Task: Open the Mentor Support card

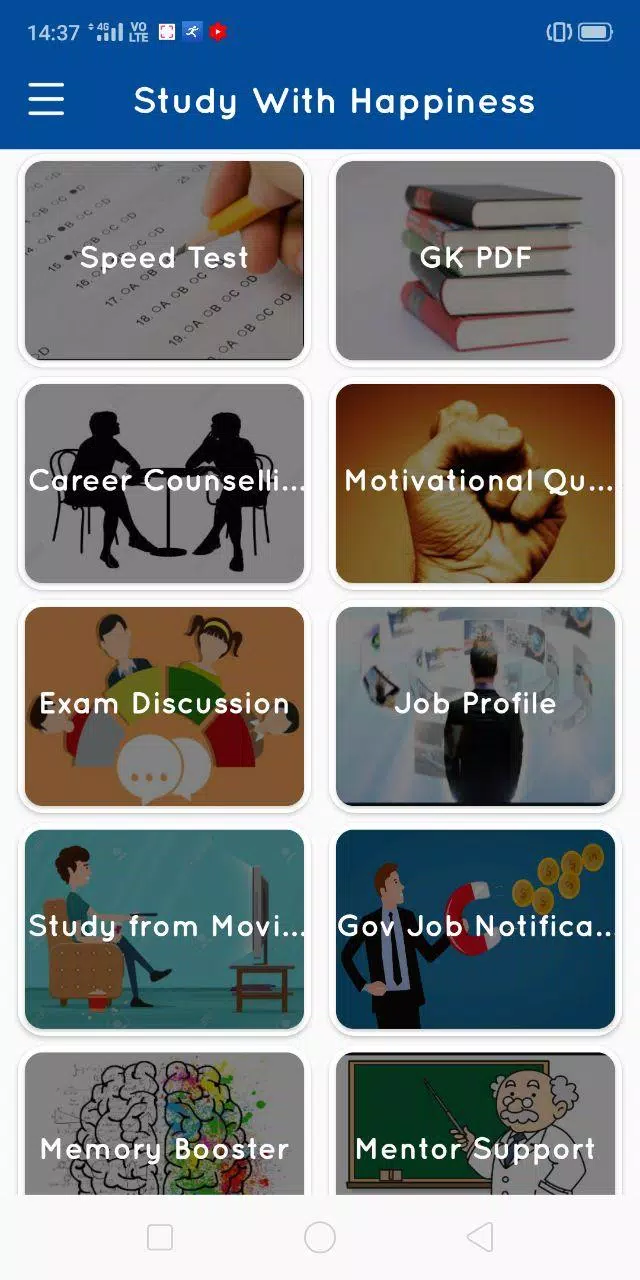Action: point(475,1123)
